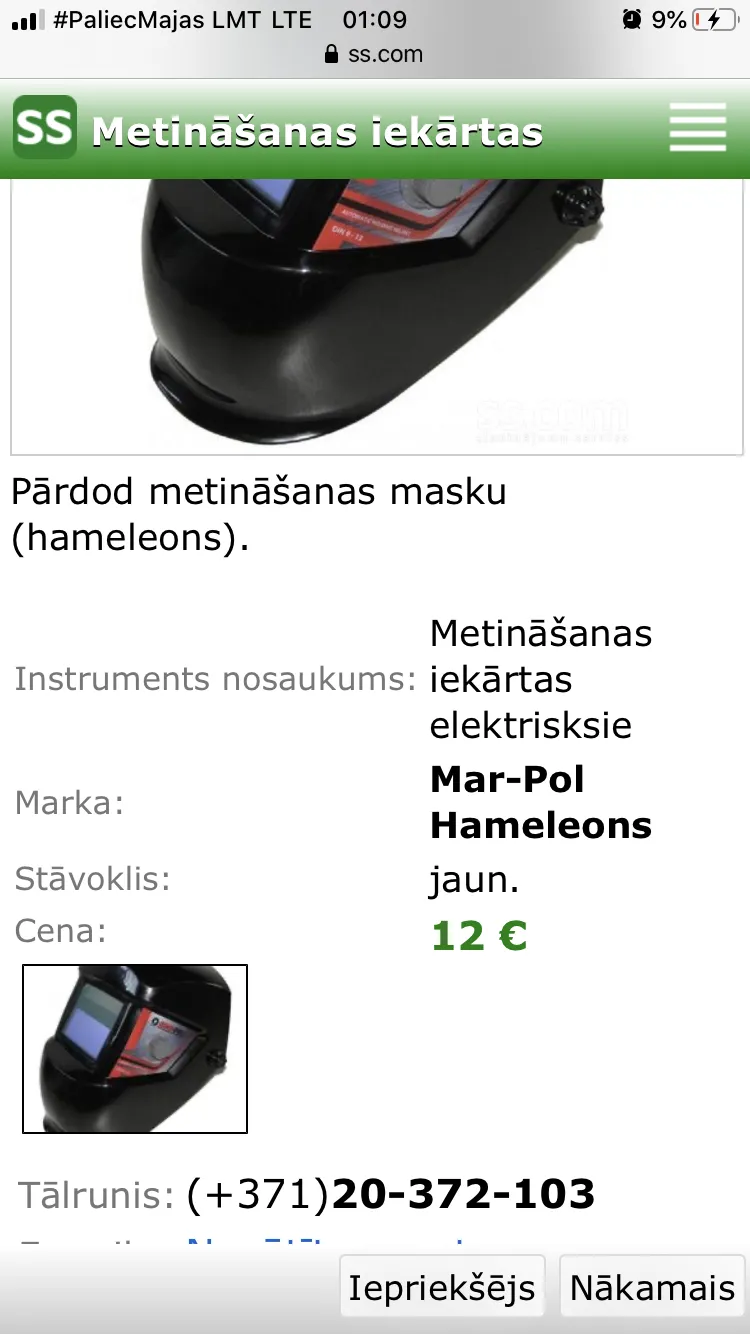The image size is (750, 1334).
Task: Call the seller's phone number
Action: click(x=391, y=1193)
